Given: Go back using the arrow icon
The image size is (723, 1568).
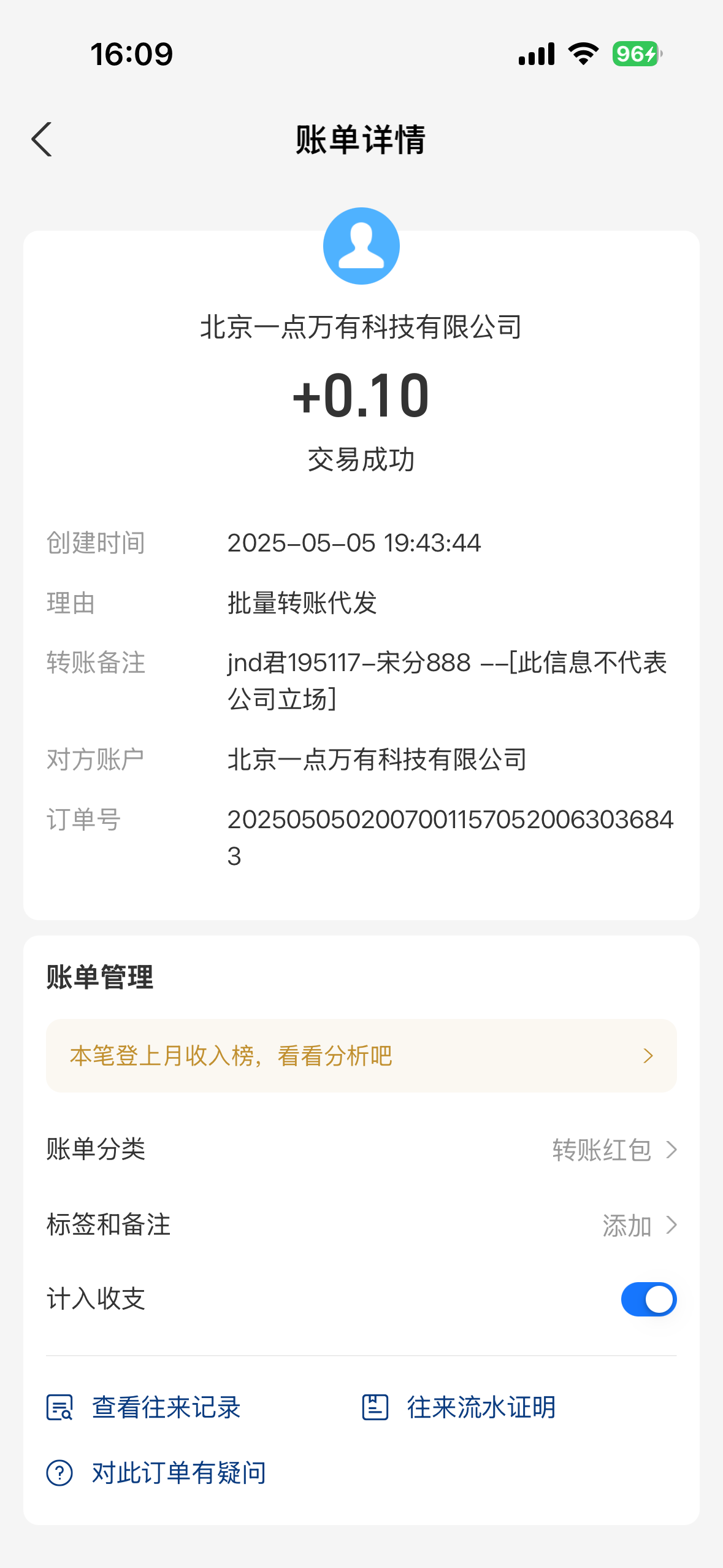Looking at the screenshot, I should coord(42,140).
